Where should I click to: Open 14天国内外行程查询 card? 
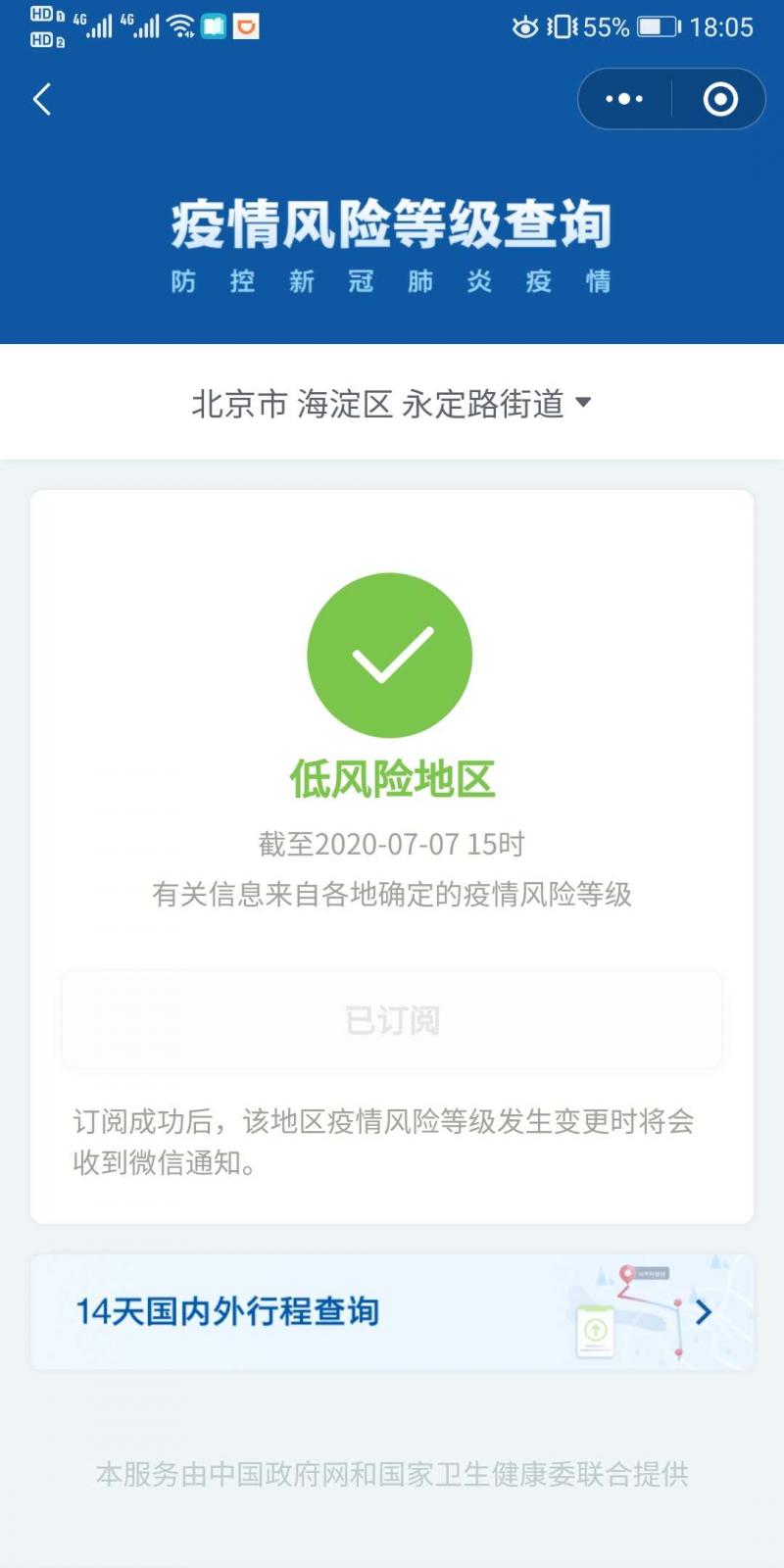[x=391, y=1311]
